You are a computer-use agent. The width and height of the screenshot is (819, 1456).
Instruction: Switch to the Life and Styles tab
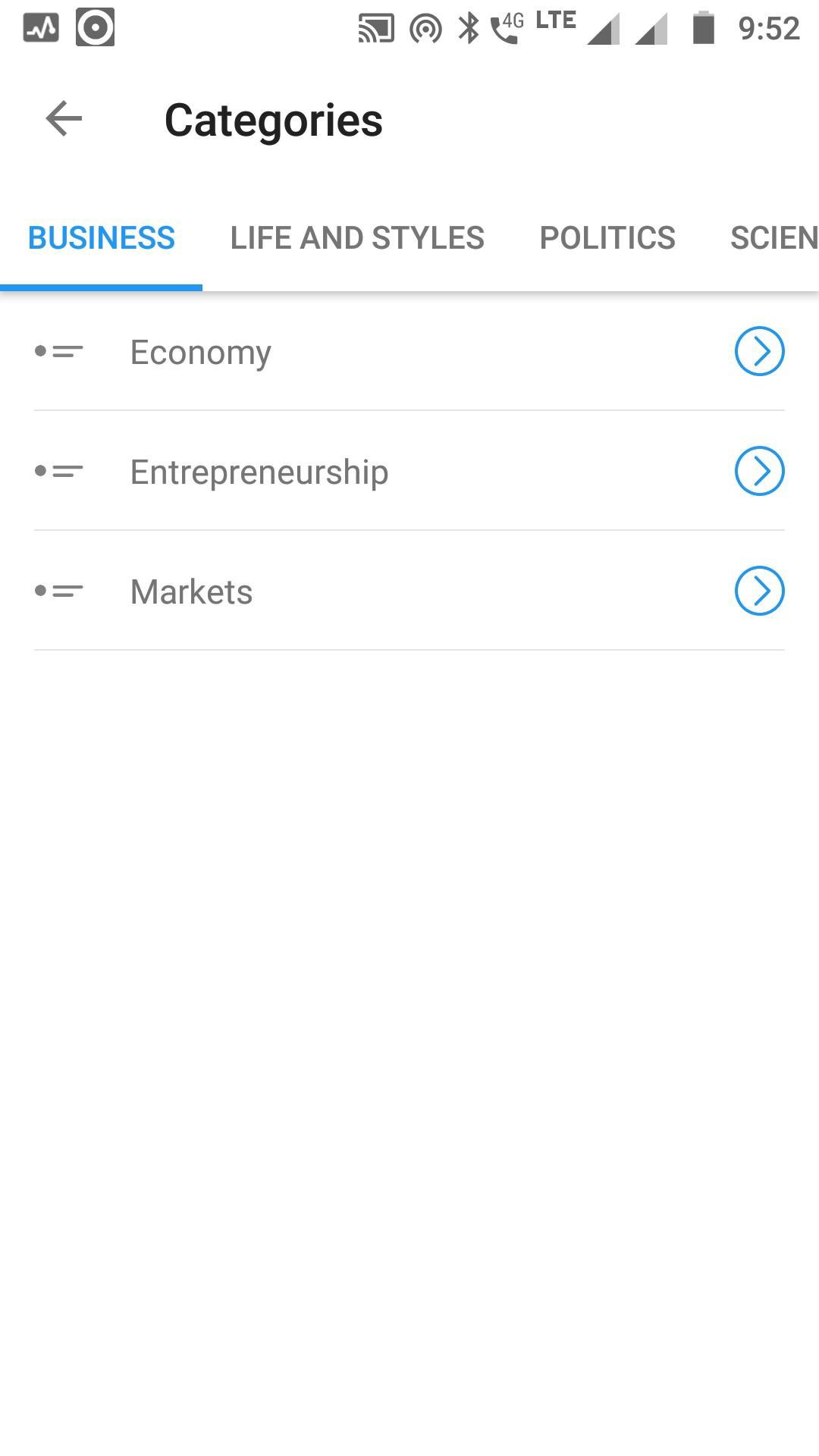[x=357, y=238]
